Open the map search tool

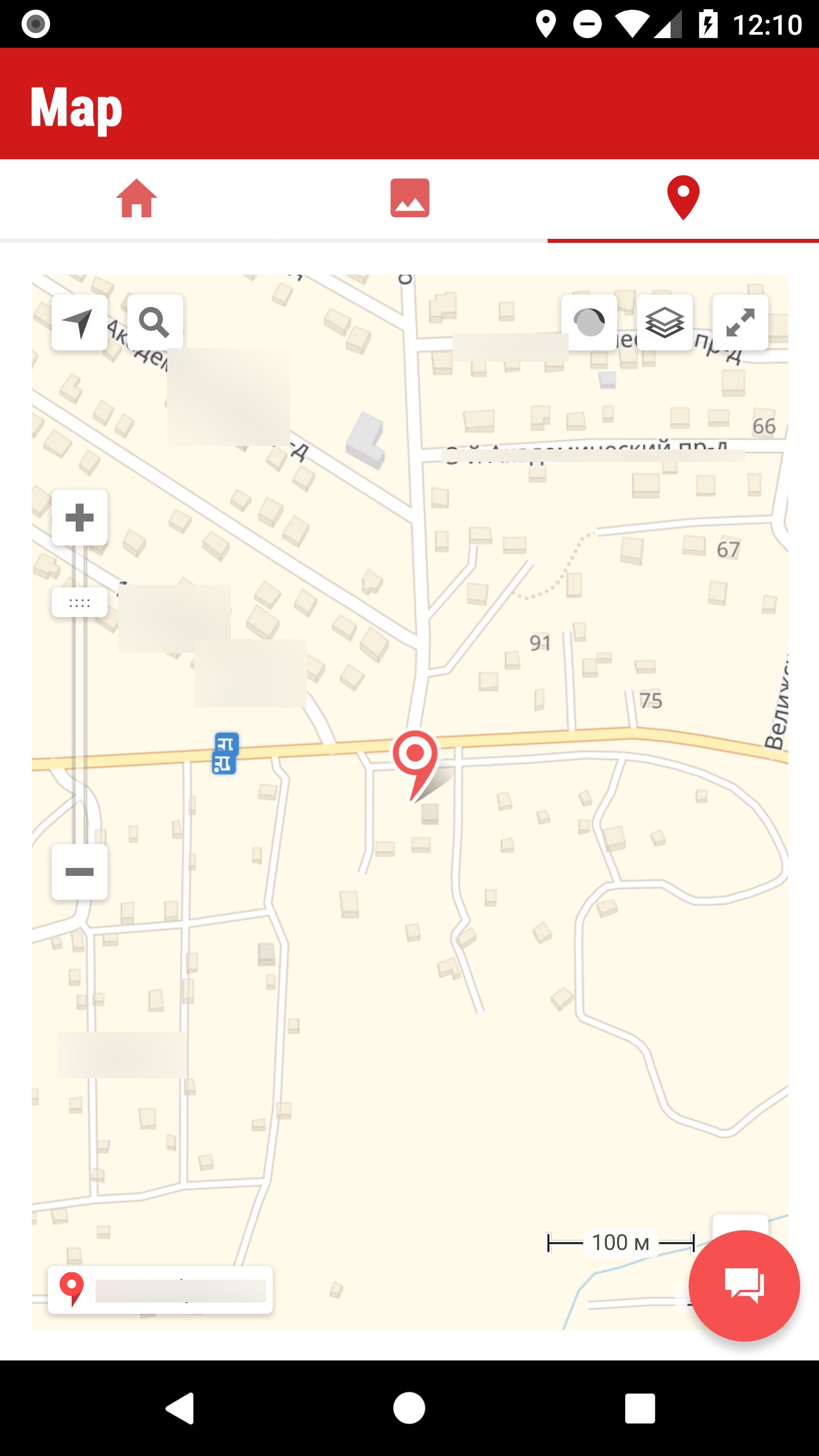[x=154, y=322]
